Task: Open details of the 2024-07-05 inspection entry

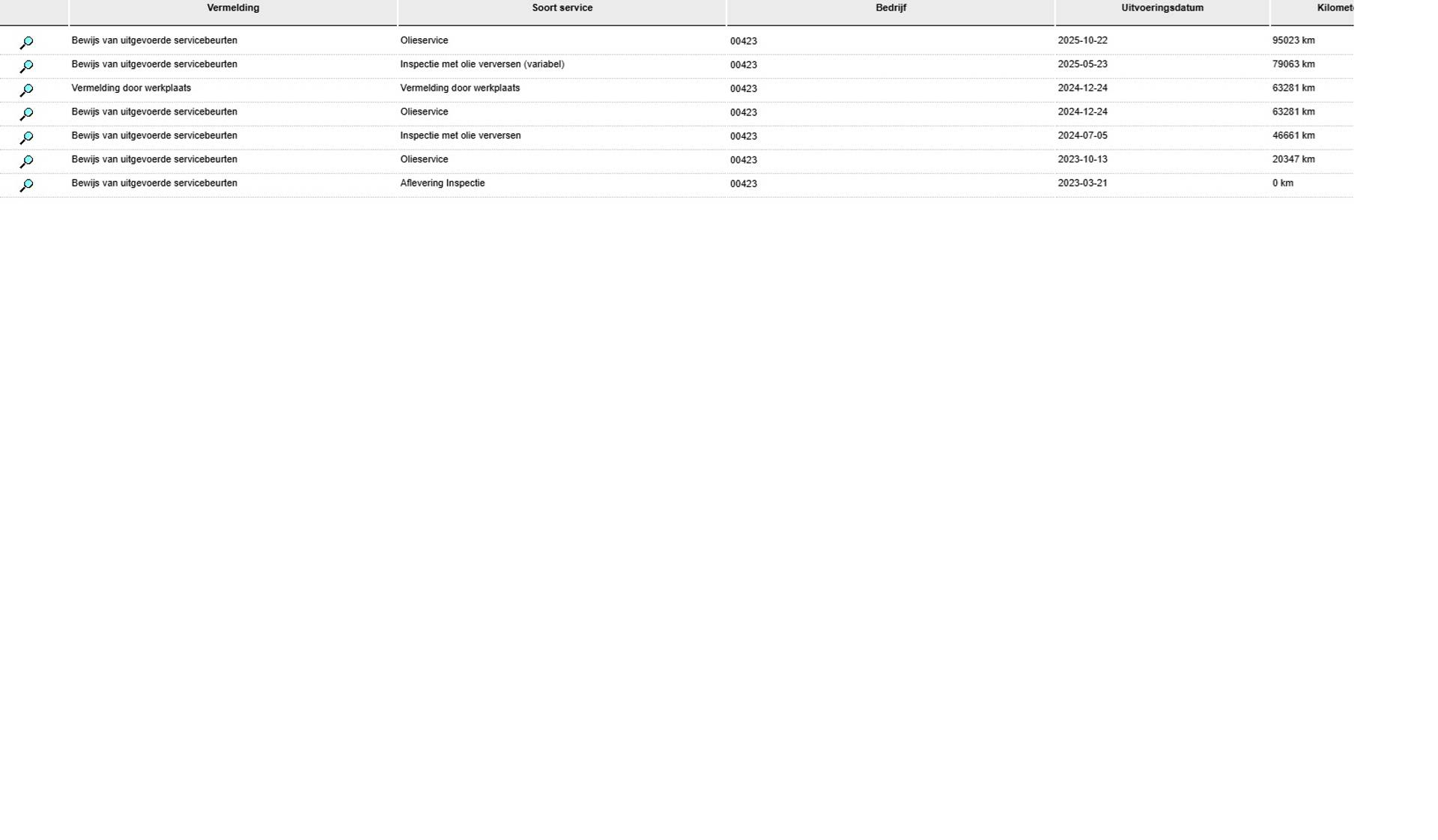Action: [x=26, y=139]
